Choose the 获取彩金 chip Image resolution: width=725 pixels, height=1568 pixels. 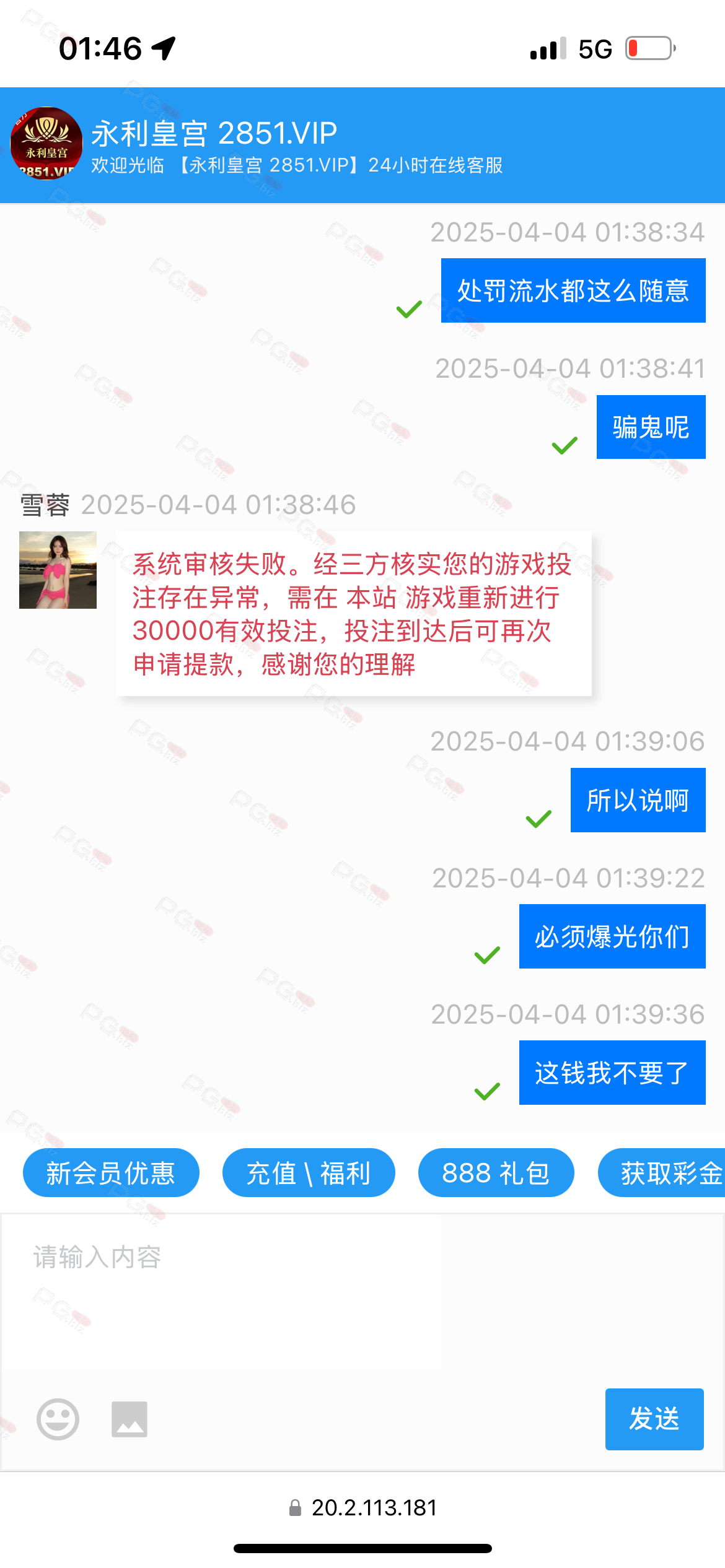[662, 1173]
